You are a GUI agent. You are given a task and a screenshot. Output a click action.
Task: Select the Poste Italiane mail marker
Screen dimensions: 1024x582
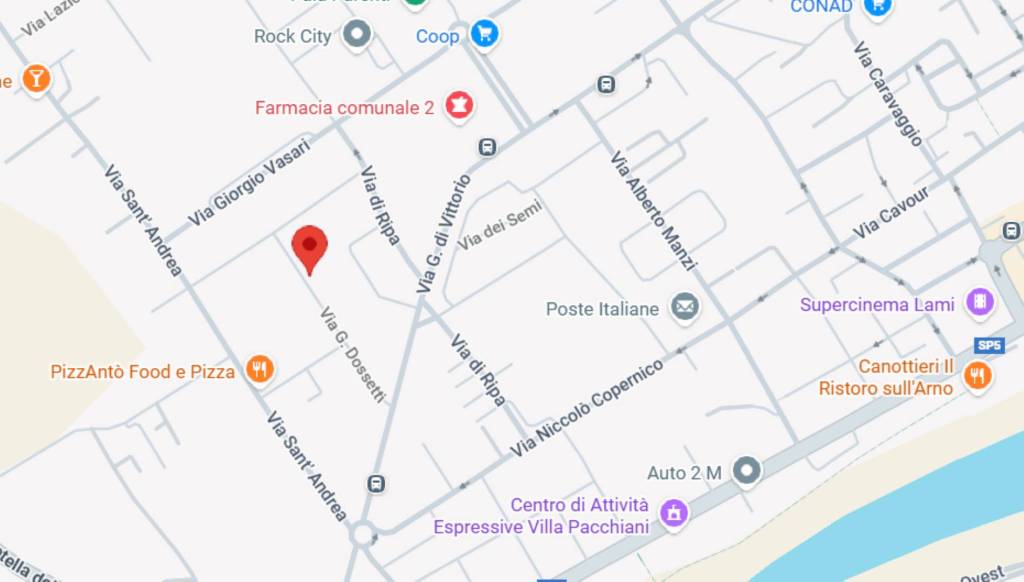[685, 307]
